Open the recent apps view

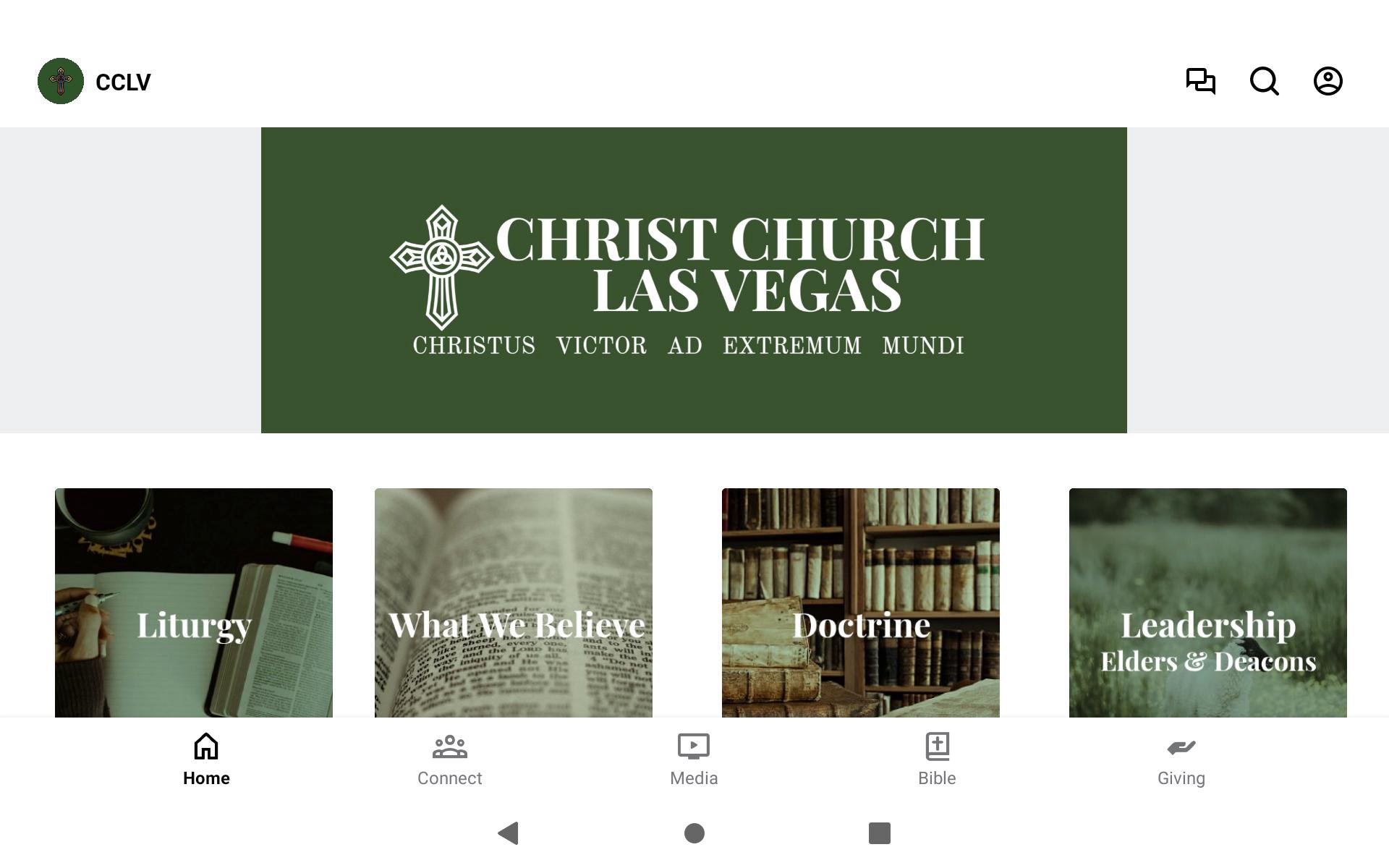(879, 833)
